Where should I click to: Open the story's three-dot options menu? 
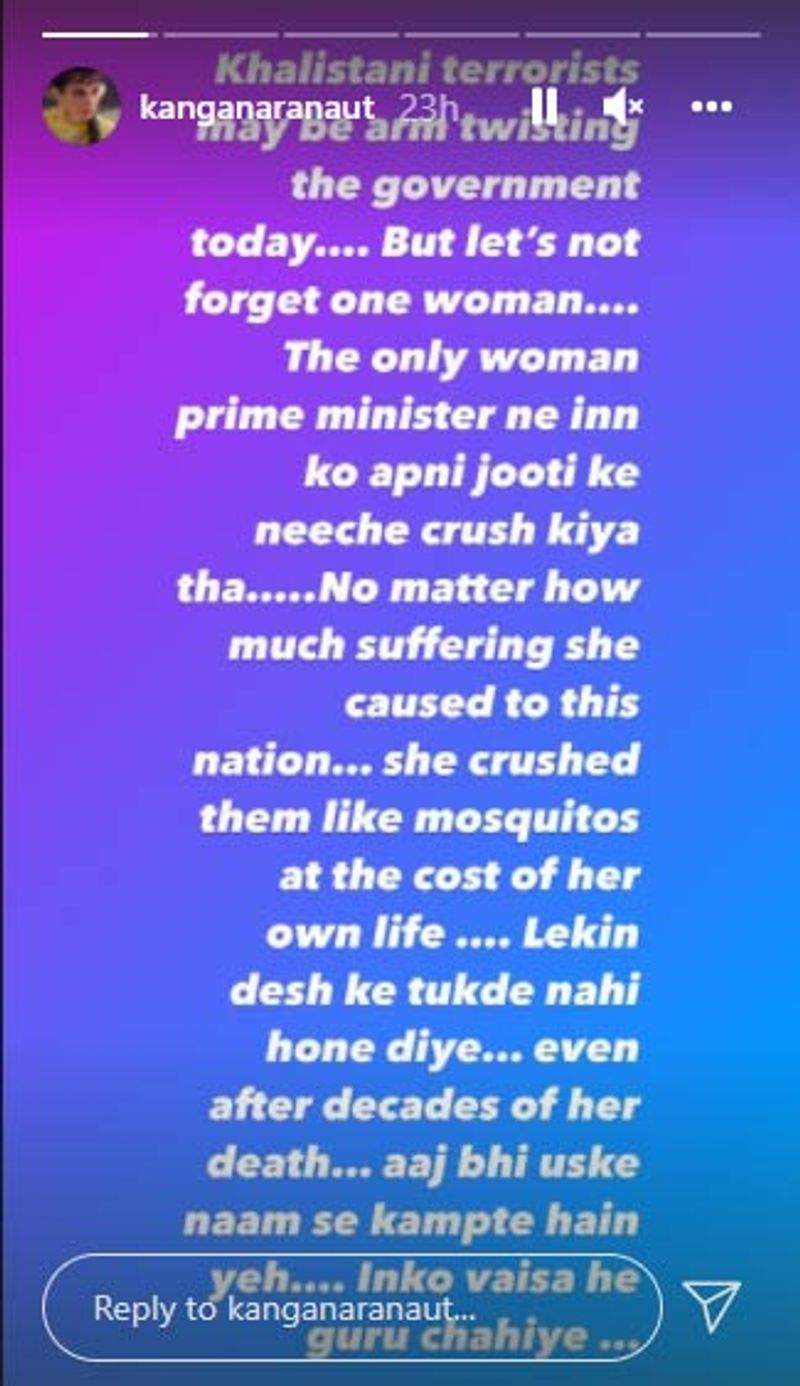tap(712, 106)
